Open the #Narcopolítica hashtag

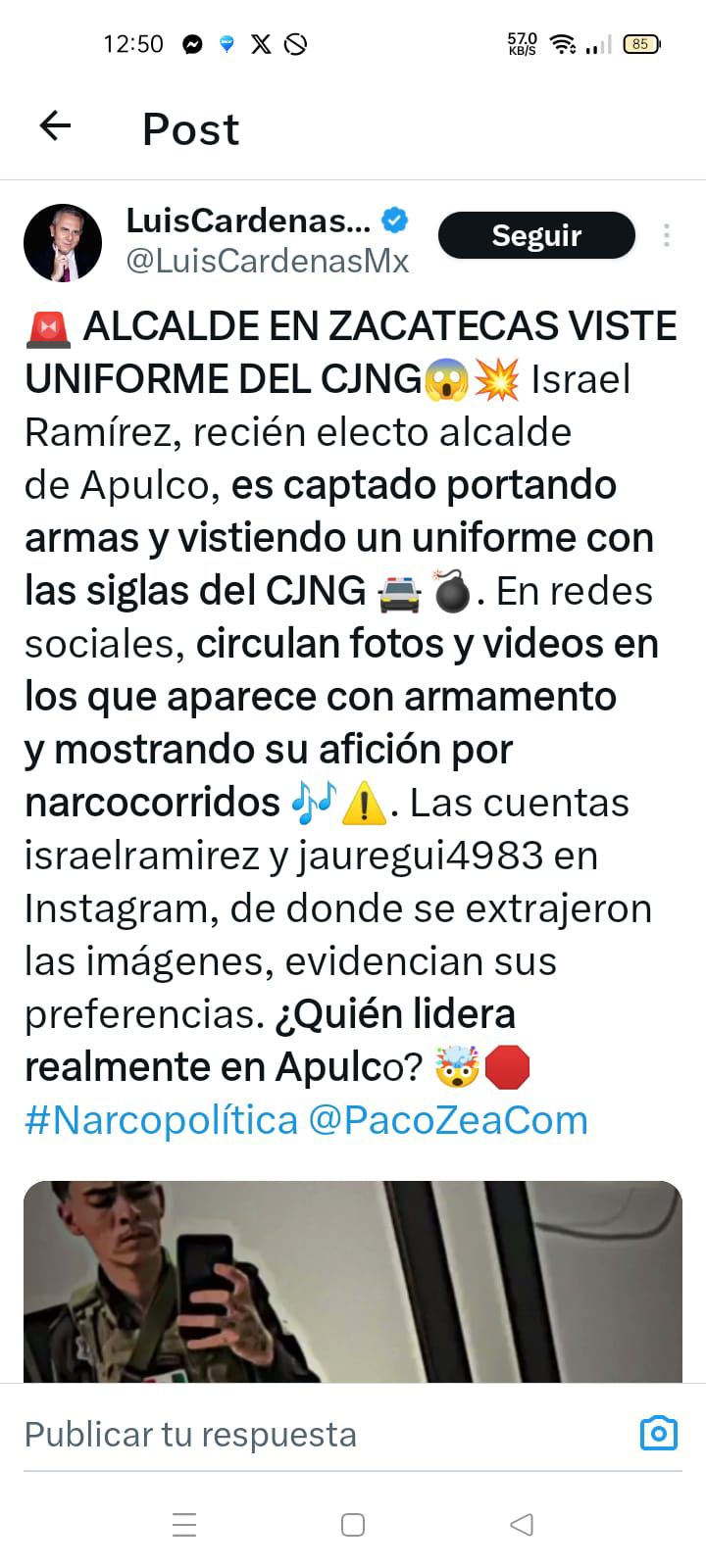point(161,1120)
